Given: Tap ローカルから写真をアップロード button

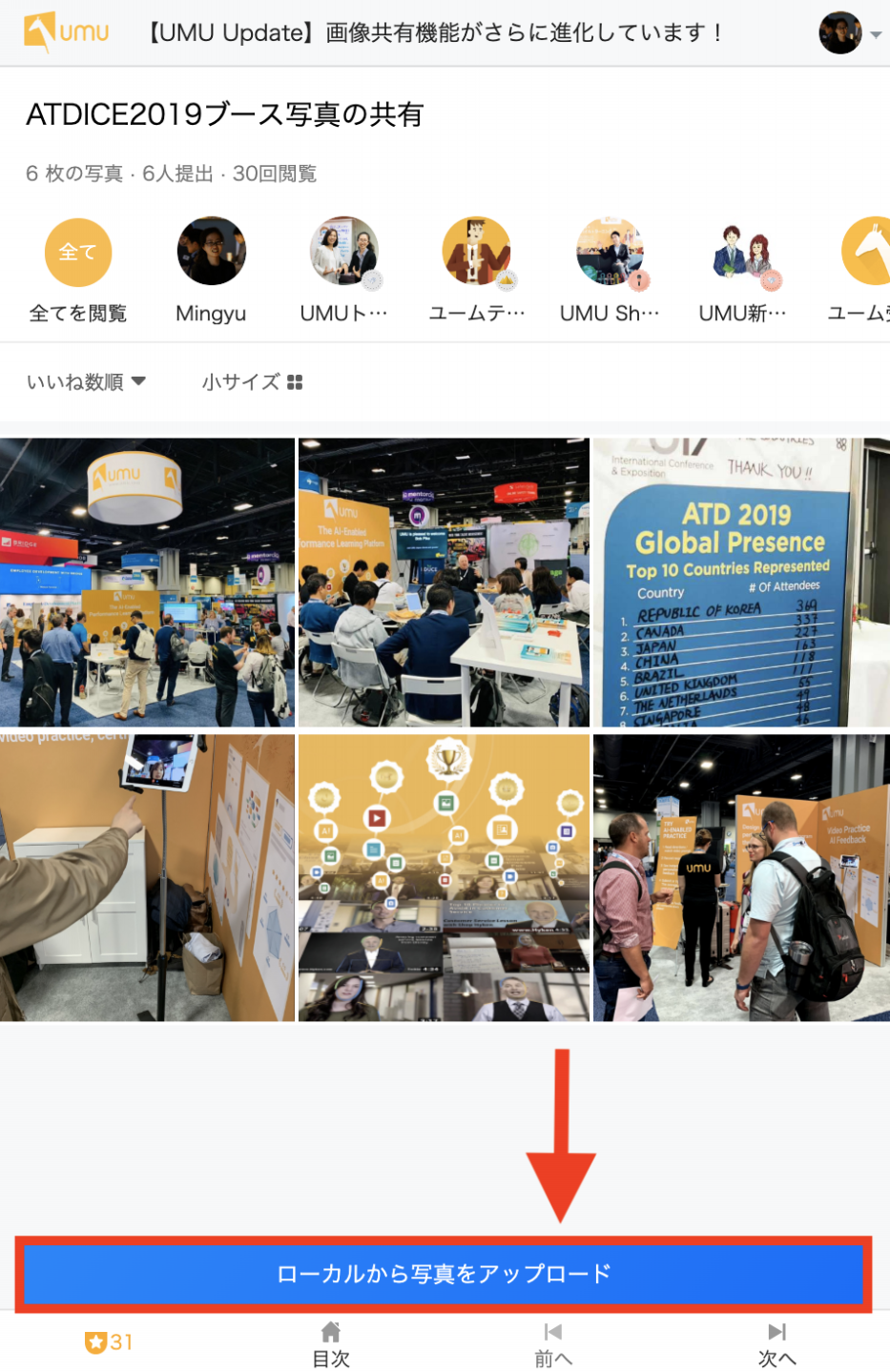Looking at the screenshot, I should (444, 1274).
